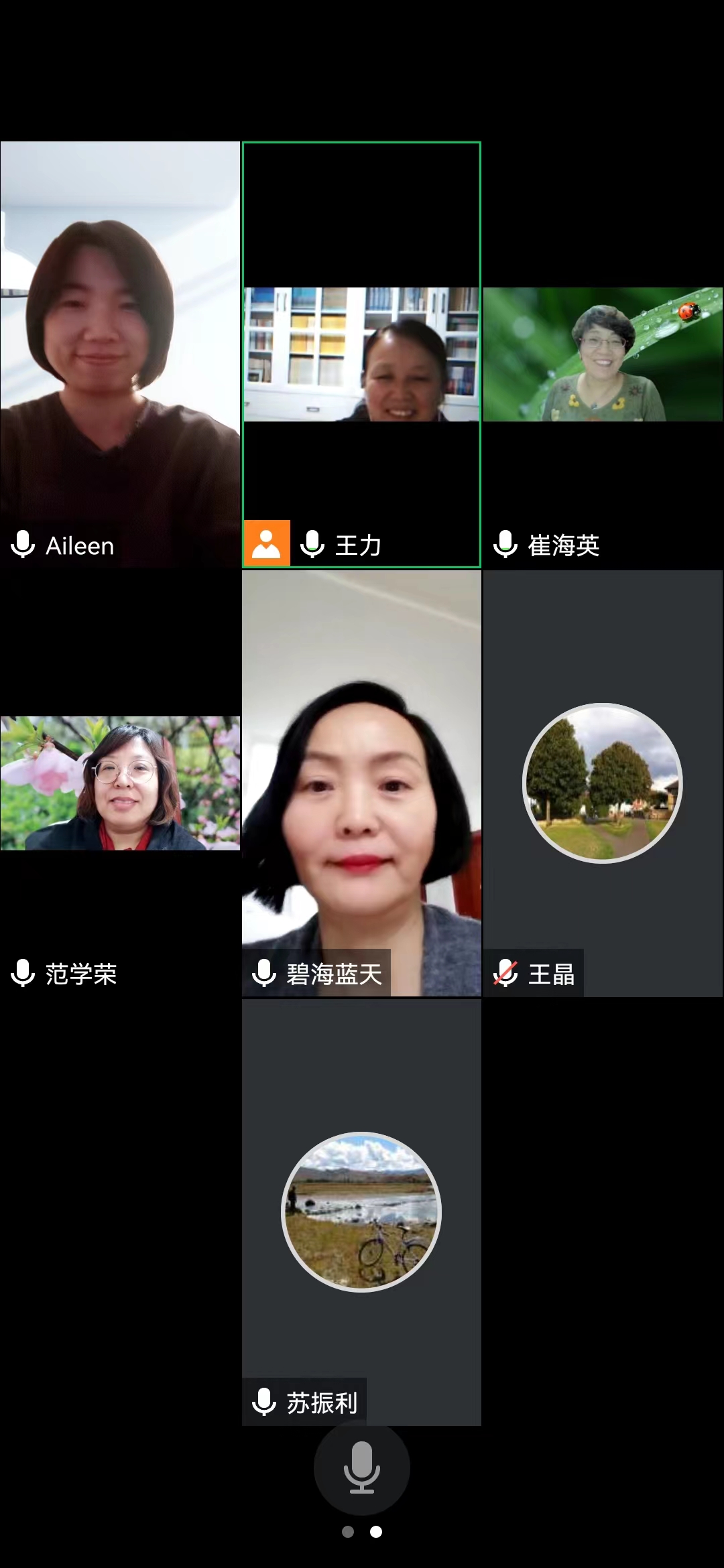Select 王晶's avatar tile
This screenshot has height=1568, width=724.
[603, 783]
